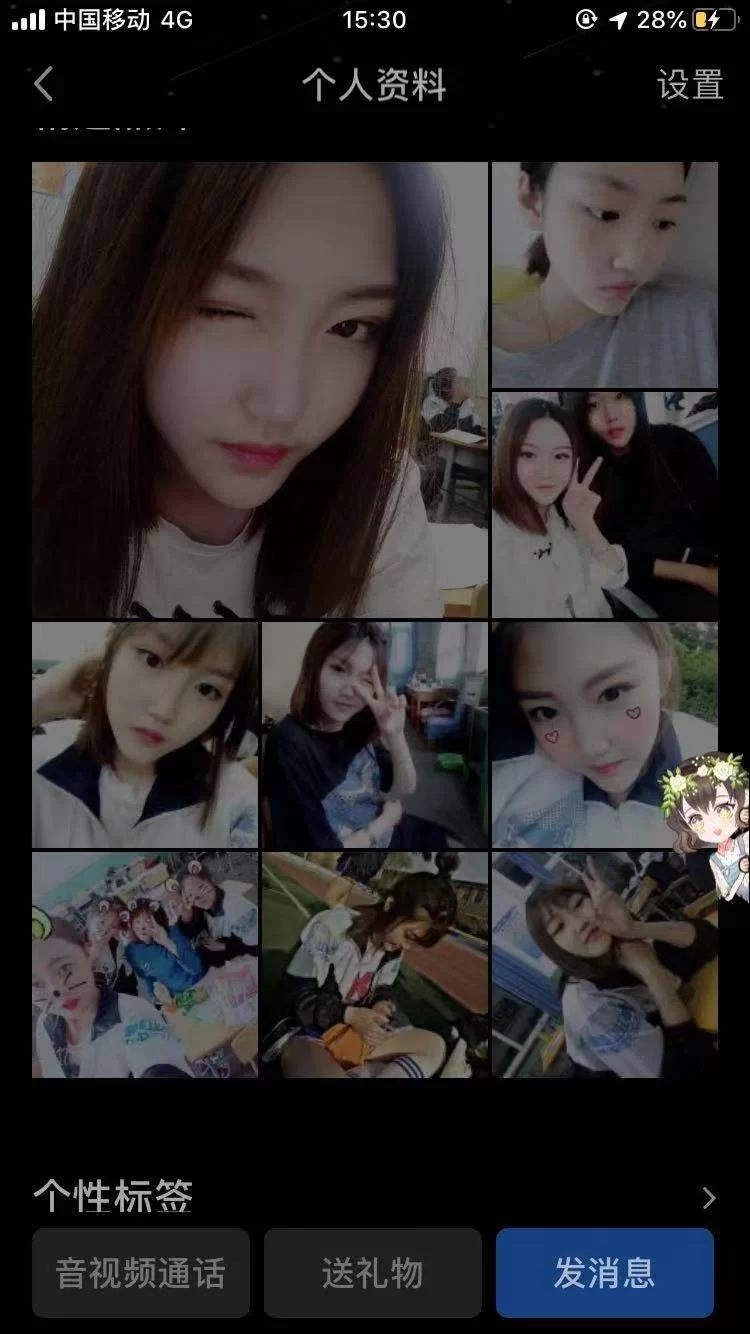750x1334 pixels.
Task: Start a 音视频通话 call
Action: point(141,1273)
